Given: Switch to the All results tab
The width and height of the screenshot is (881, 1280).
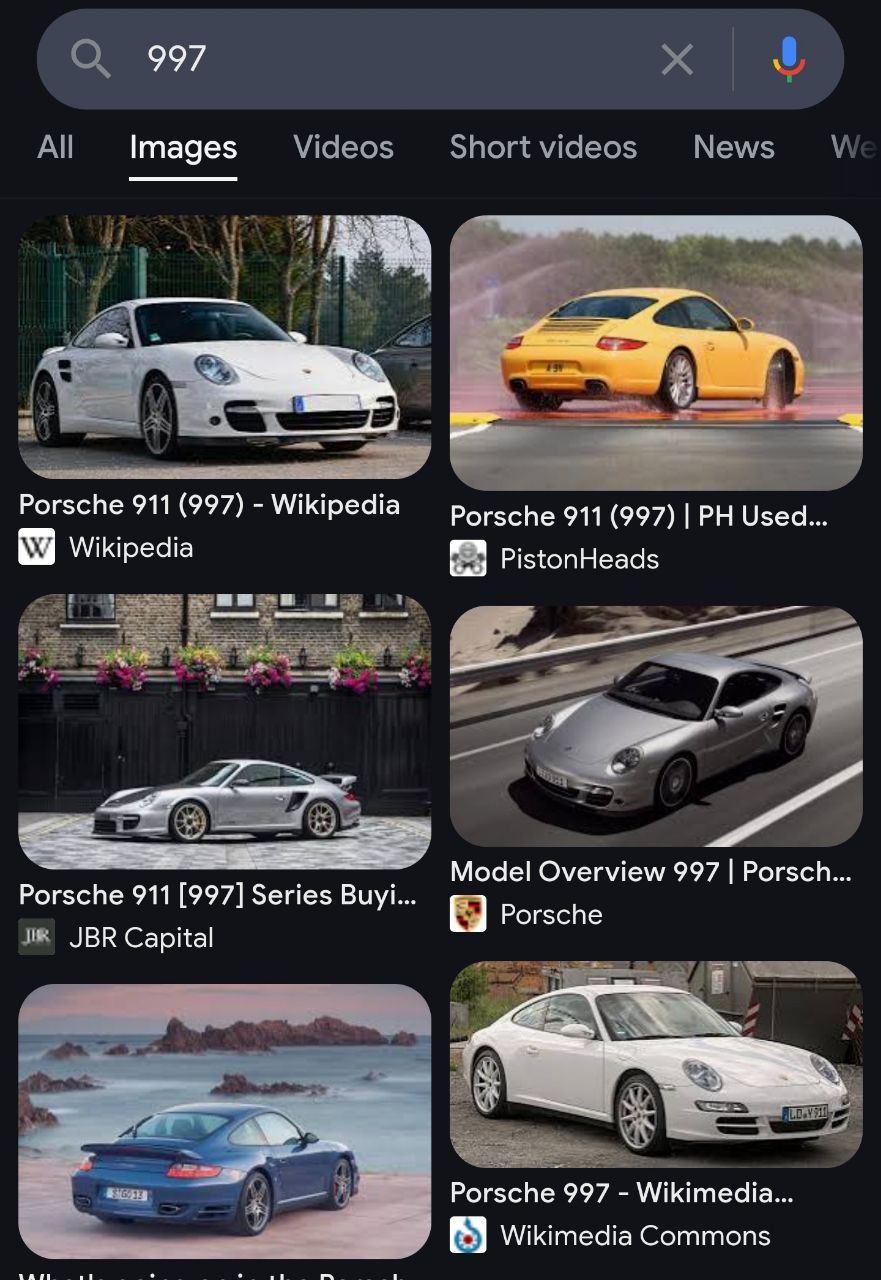Looking at the screenshot, I should (55, 147).
